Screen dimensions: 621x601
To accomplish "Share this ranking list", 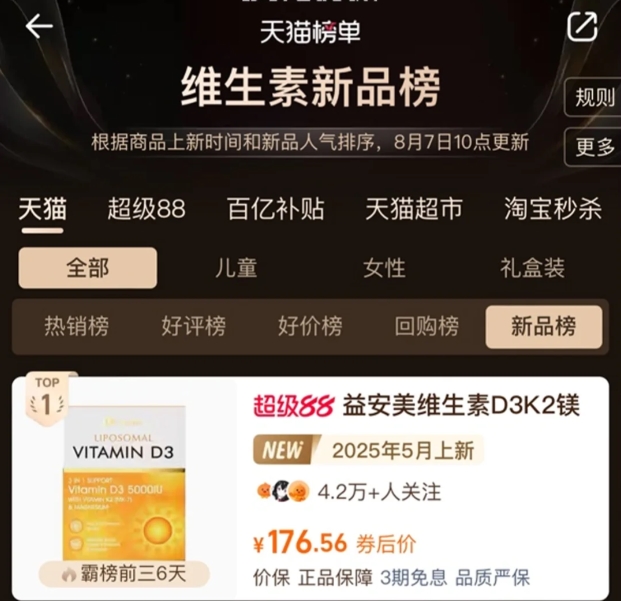I will [582, 27].
